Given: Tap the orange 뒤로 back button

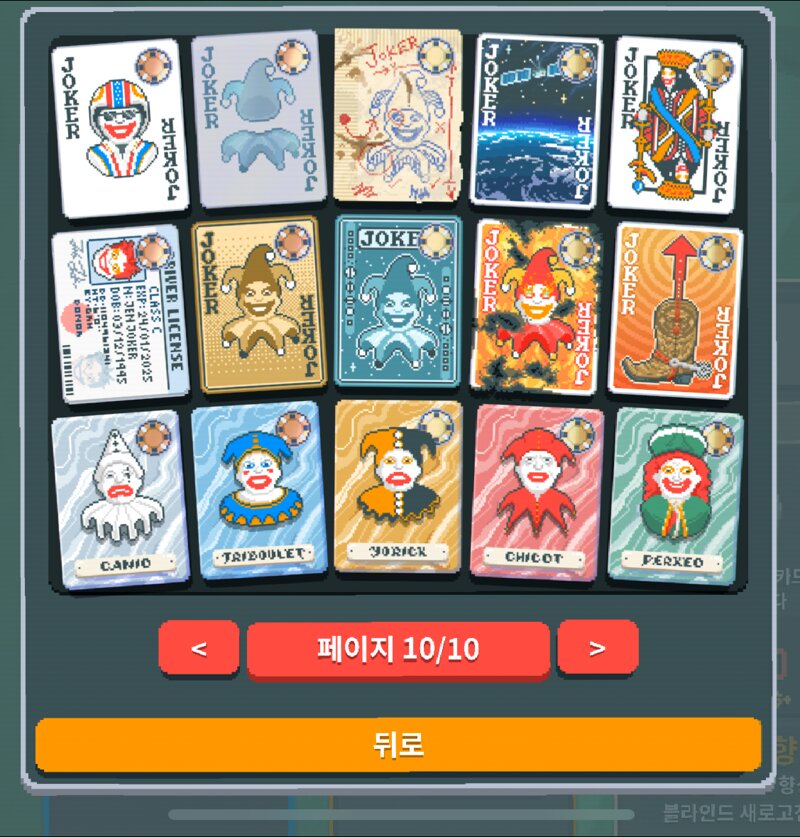Looking at the screenshot, I should pyautogui.click(x=398, y=744).
